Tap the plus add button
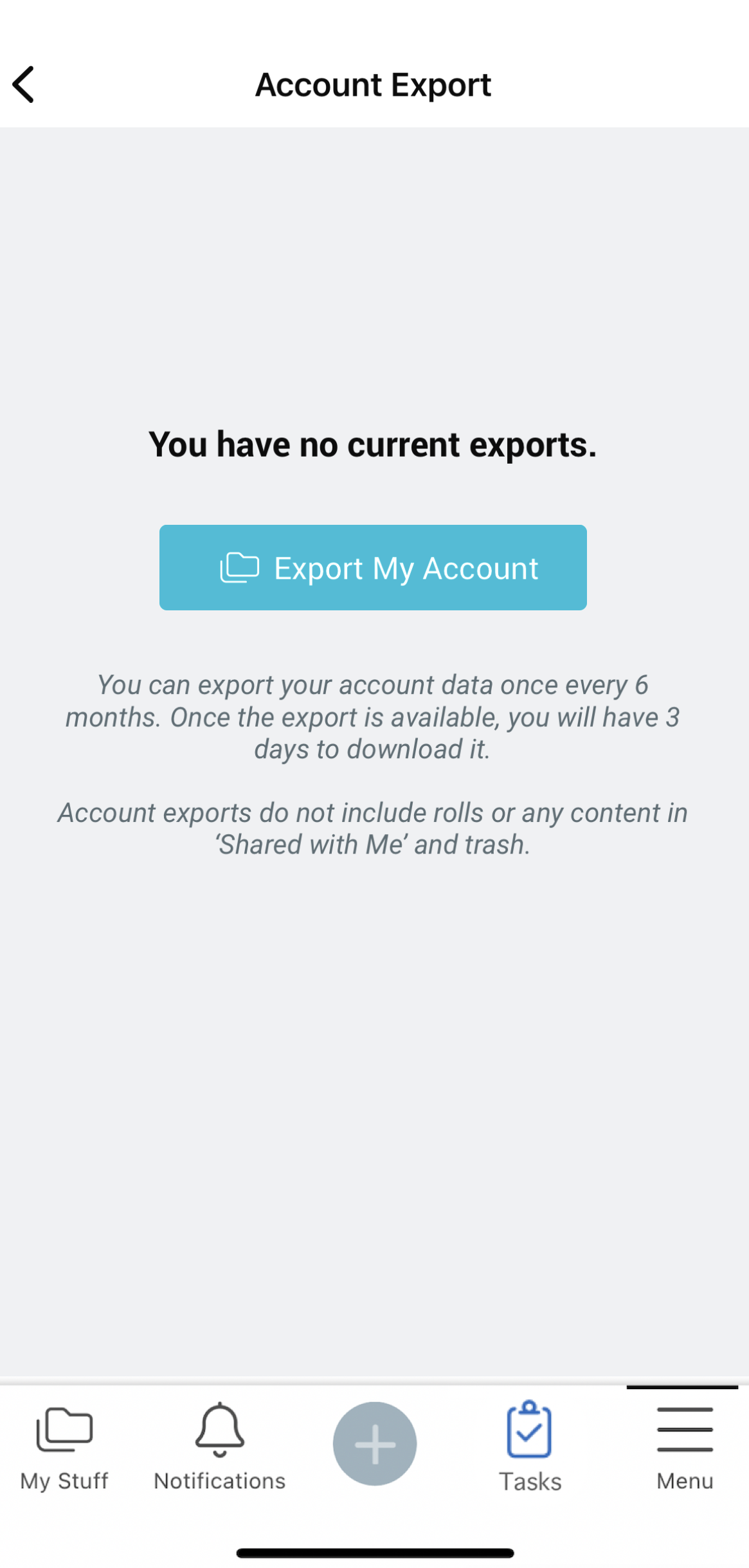749x1568 pixels. pyautogui.click(x=375, y=1443)
